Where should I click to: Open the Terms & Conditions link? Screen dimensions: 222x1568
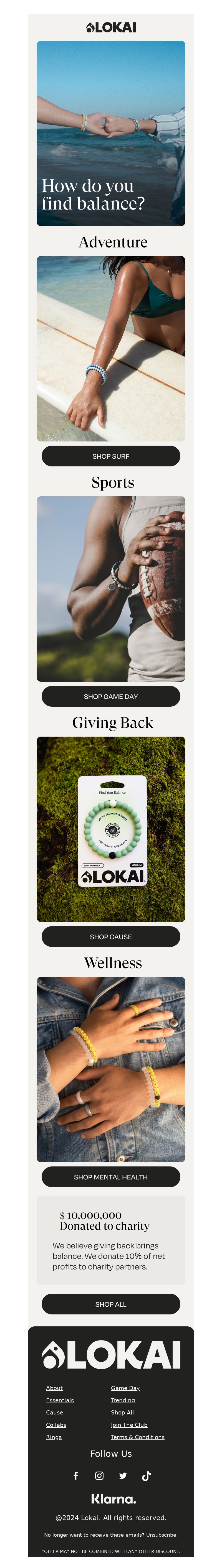(x=137, y=1437)
